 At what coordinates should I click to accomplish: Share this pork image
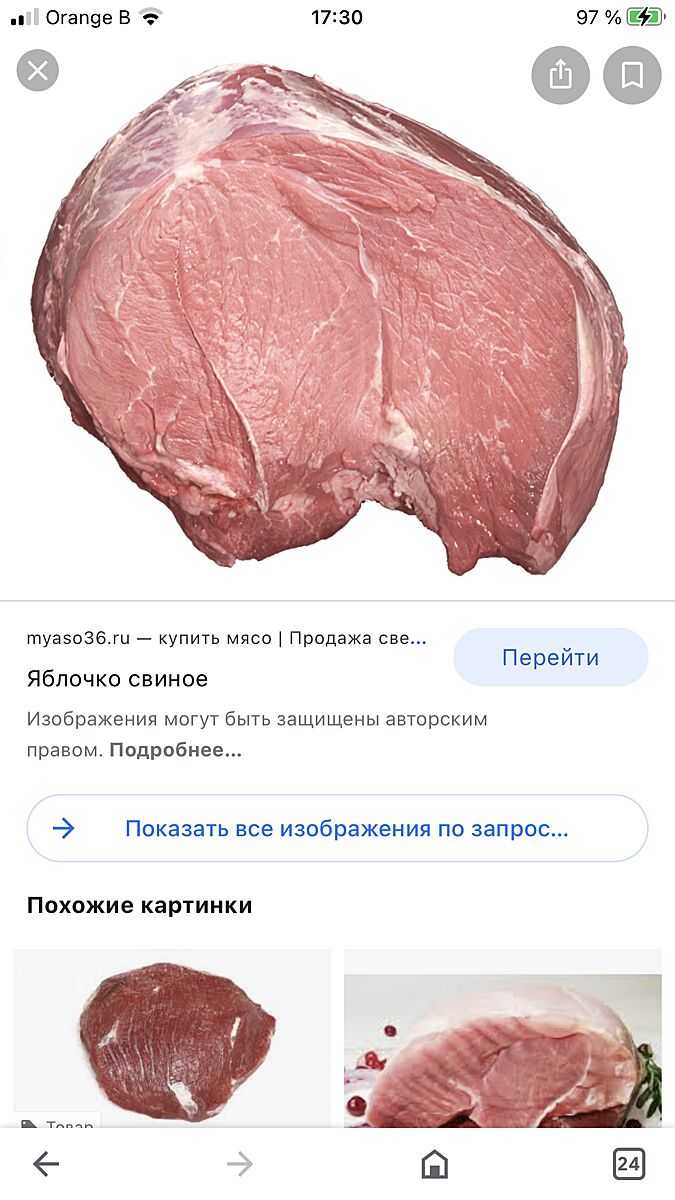click(560, 75)
